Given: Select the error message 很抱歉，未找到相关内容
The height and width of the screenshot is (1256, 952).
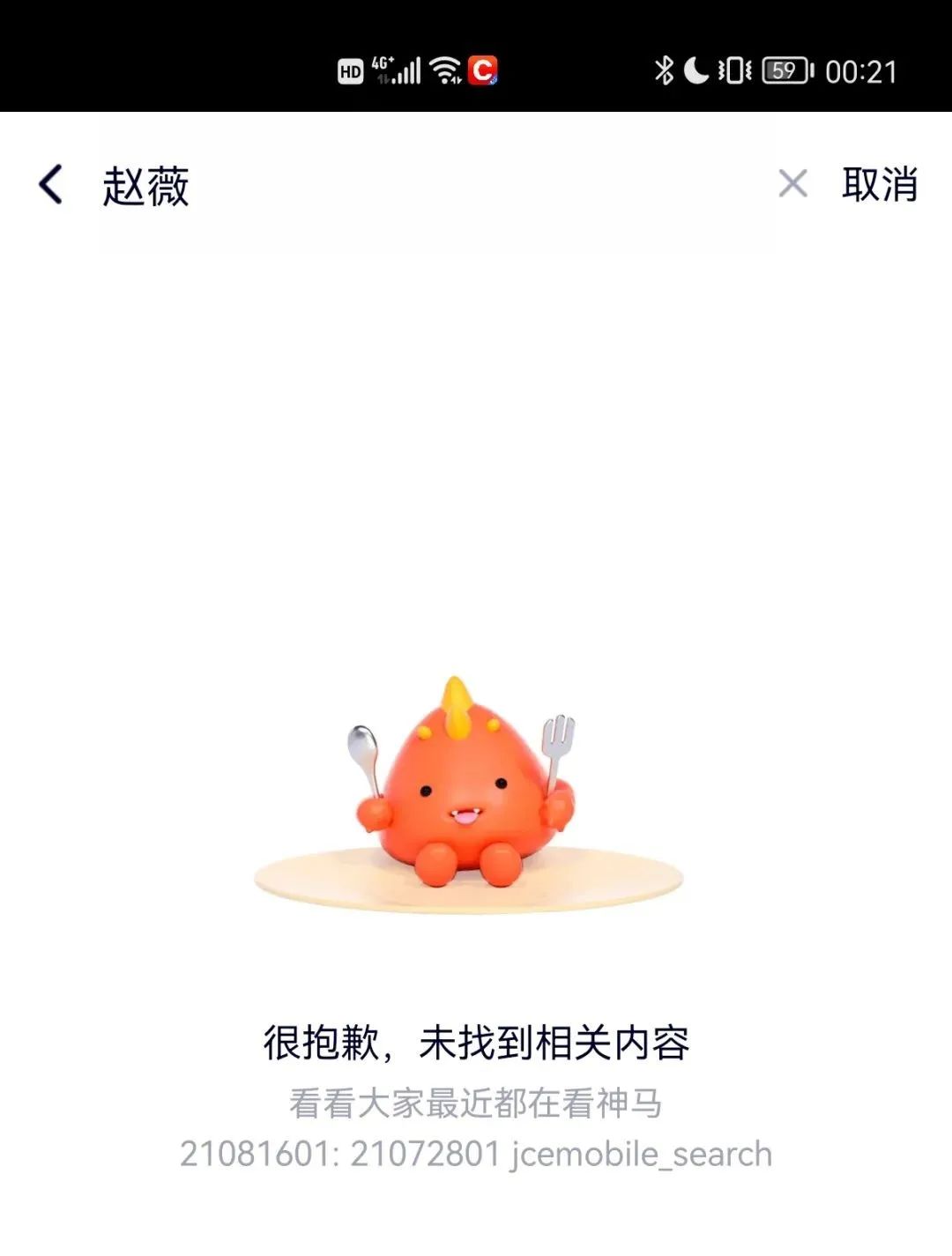Looking at the screenshot, I should 476,1041.
